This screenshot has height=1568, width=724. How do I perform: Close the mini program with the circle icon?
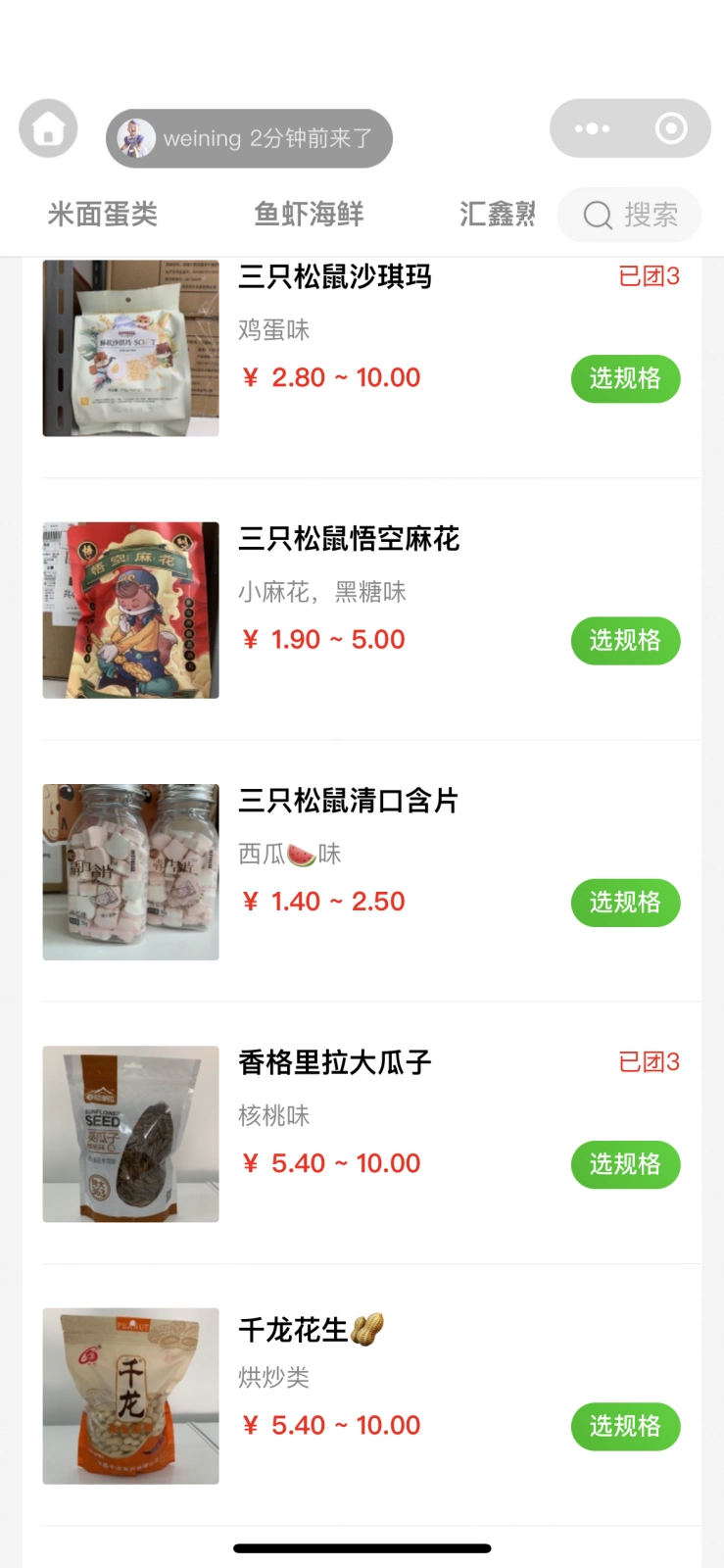pyautogui.click(x=671, y=128)
